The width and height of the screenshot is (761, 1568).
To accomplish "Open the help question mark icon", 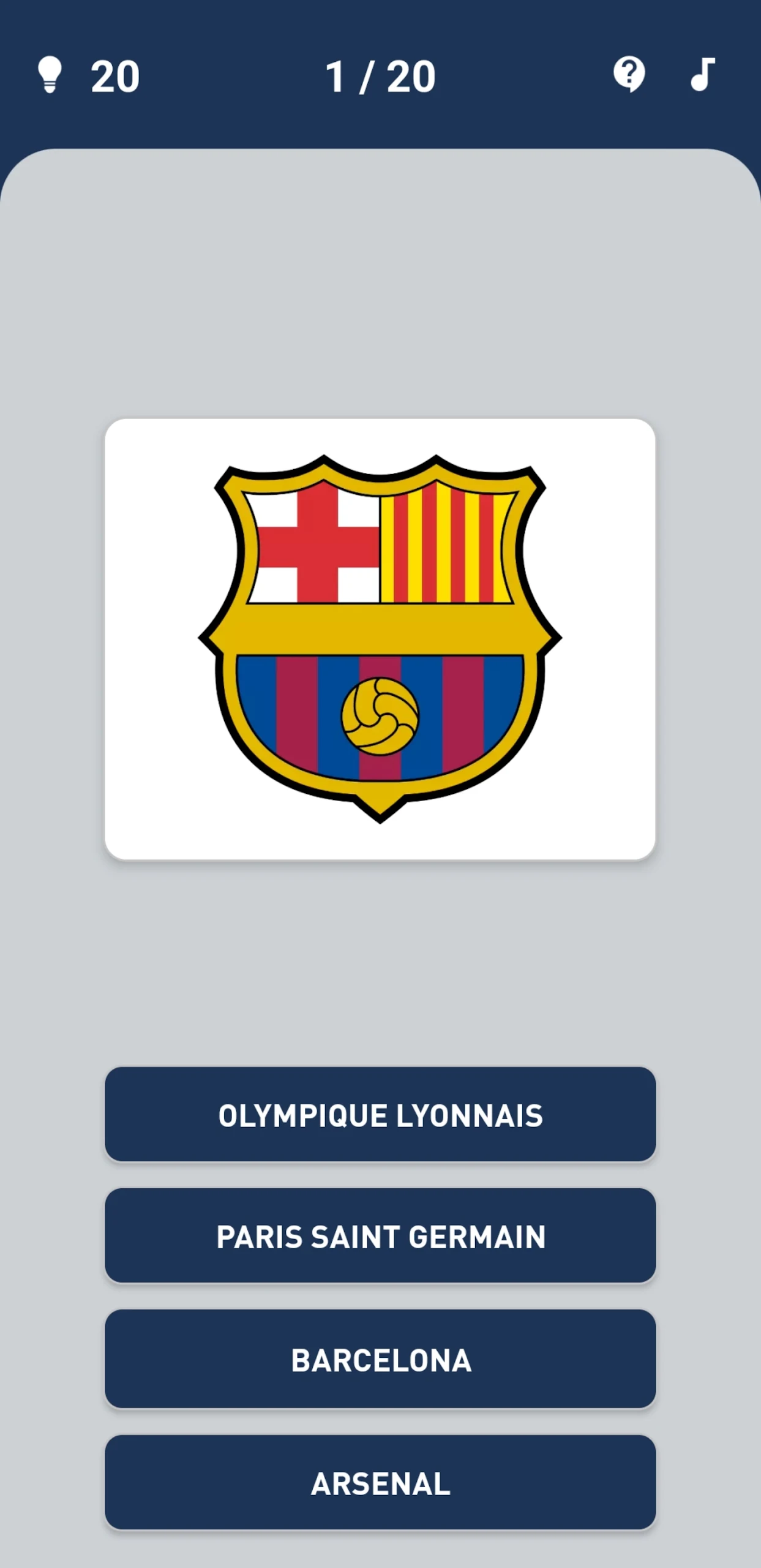I will (x=629, y=75).
